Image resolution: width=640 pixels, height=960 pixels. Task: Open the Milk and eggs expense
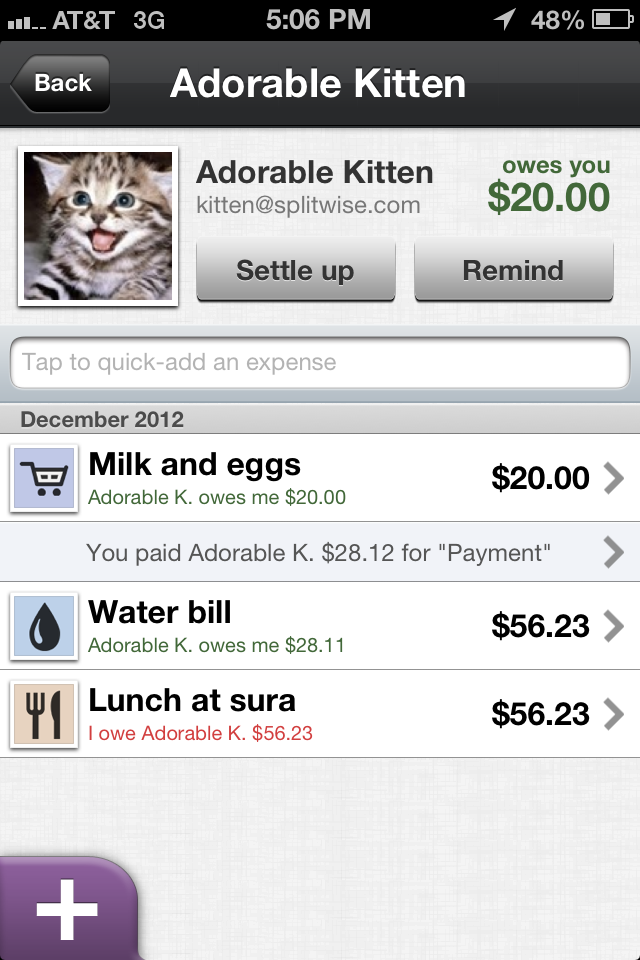320,478
